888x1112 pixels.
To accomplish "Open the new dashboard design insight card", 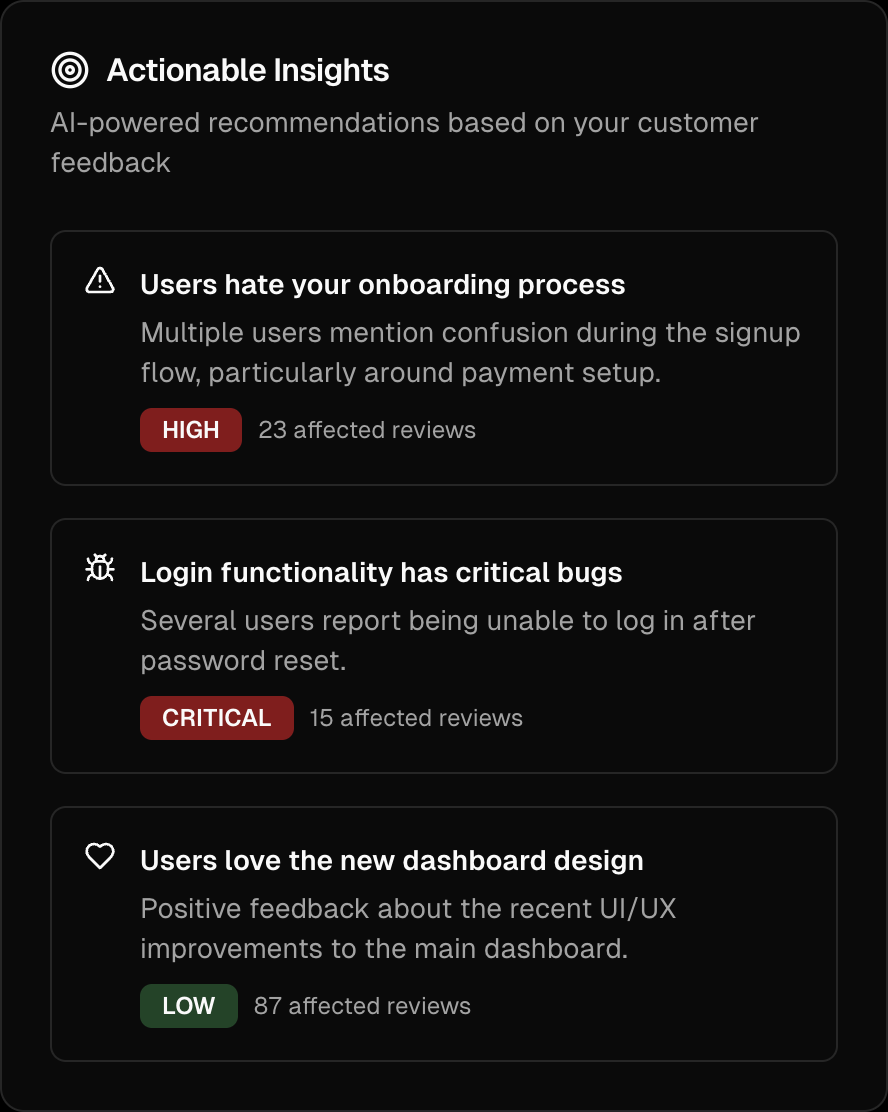I will (443, 933).
